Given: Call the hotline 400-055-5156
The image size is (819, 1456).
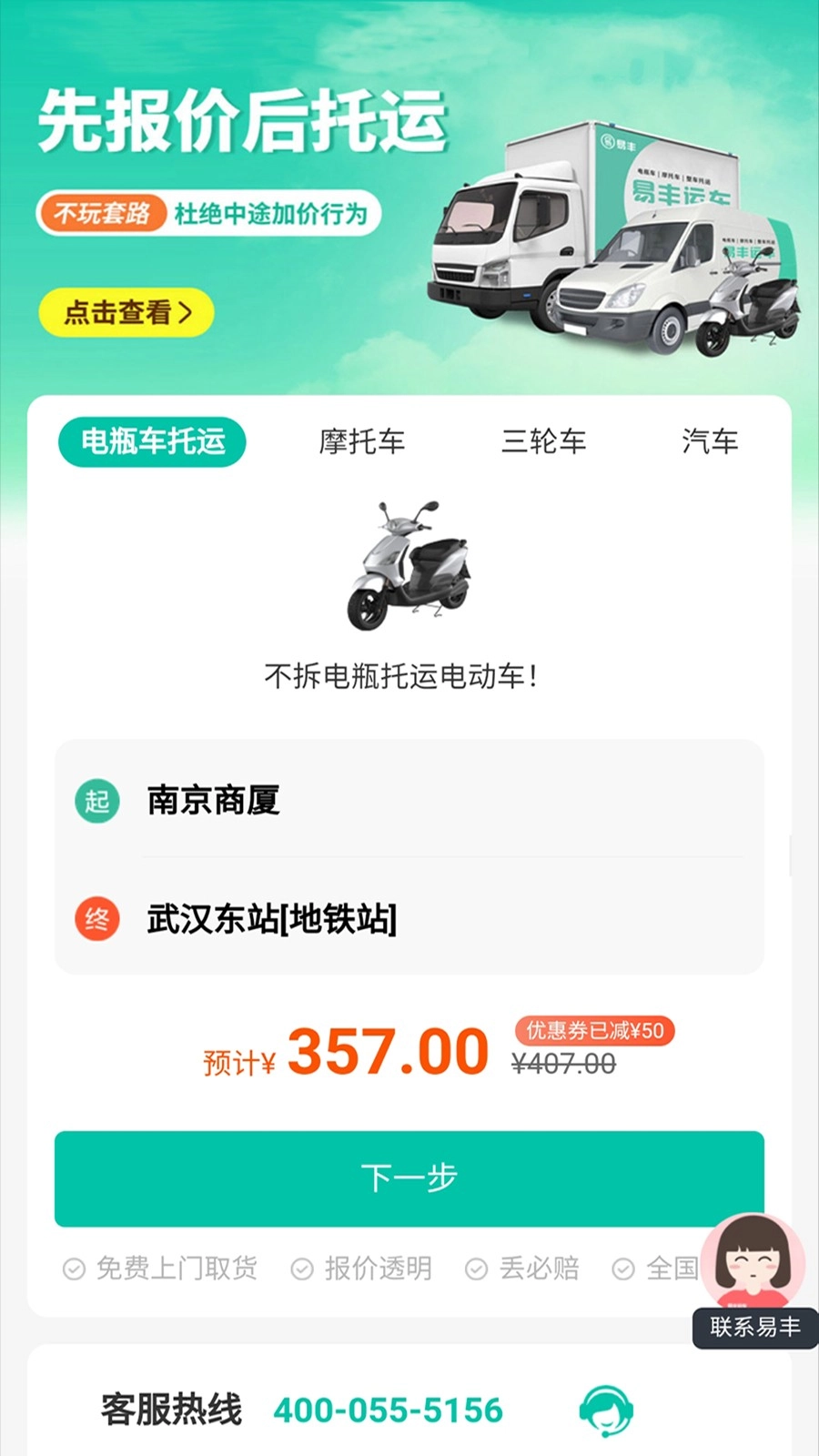Looking at the screenshot, I should click(x=389, y=1410).
